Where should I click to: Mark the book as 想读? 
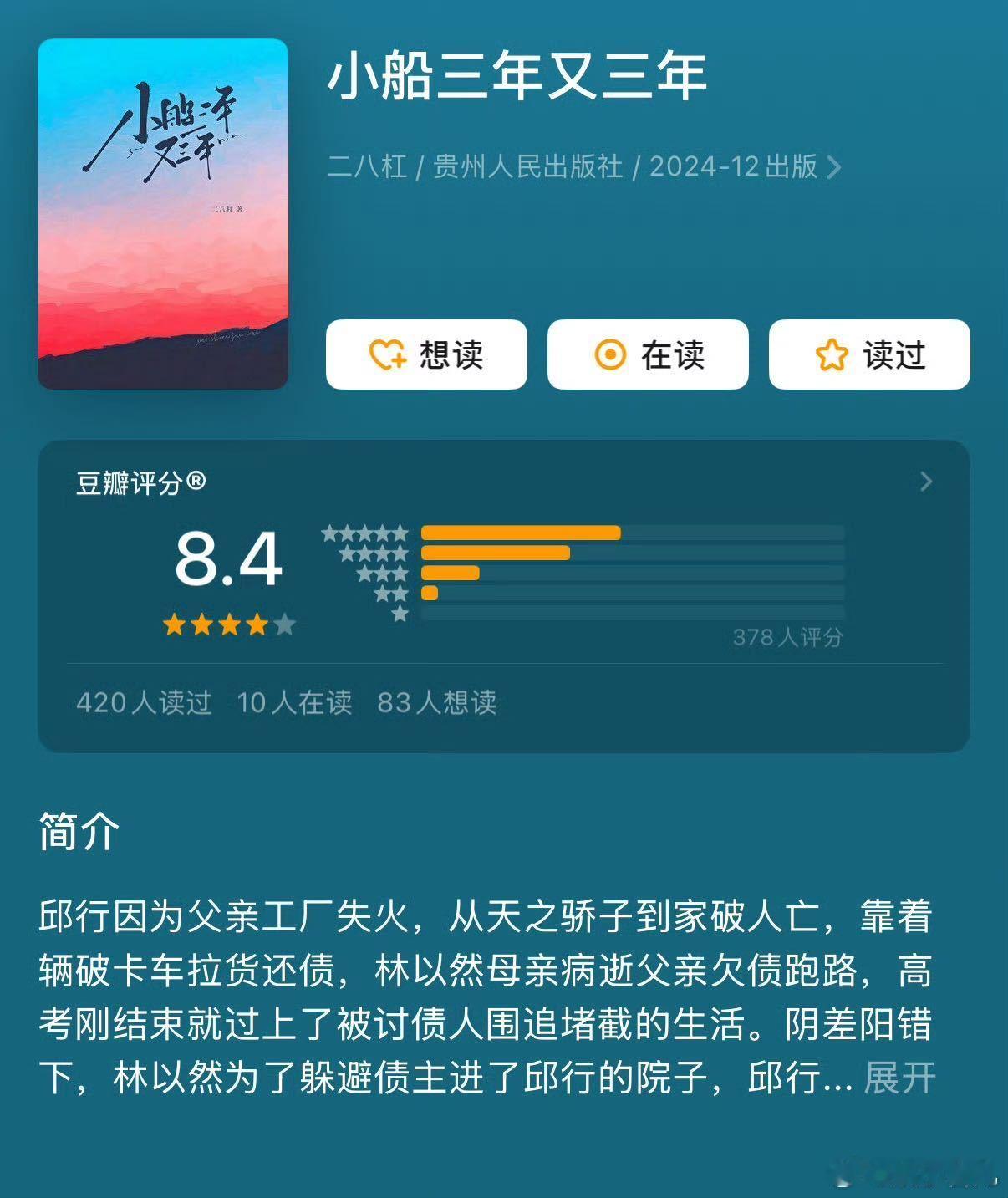pos(426,354)
